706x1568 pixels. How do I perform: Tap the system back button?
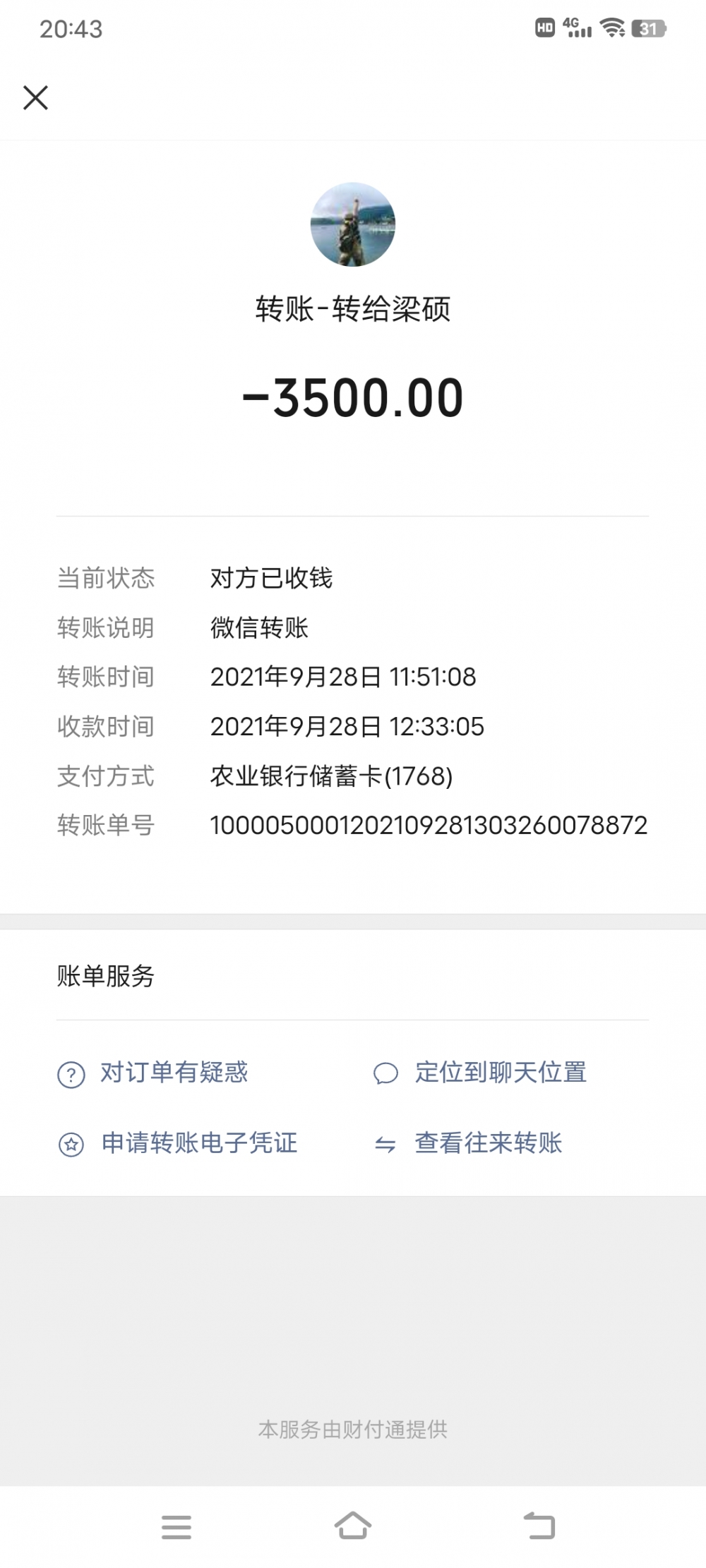[539, 1526]
